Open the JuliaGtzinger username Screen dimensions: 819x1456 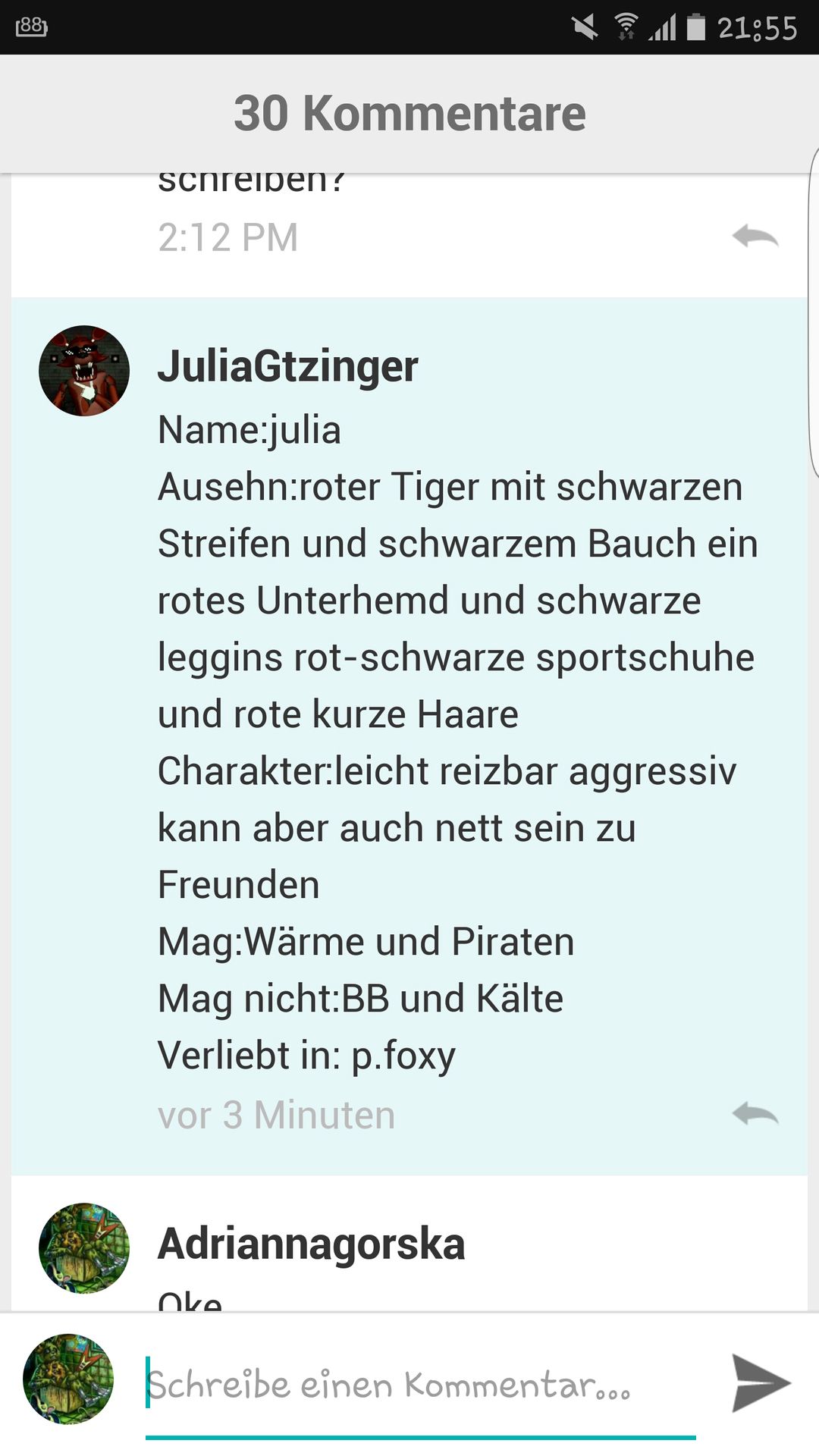pyautogui.click(x=287, y=367)
